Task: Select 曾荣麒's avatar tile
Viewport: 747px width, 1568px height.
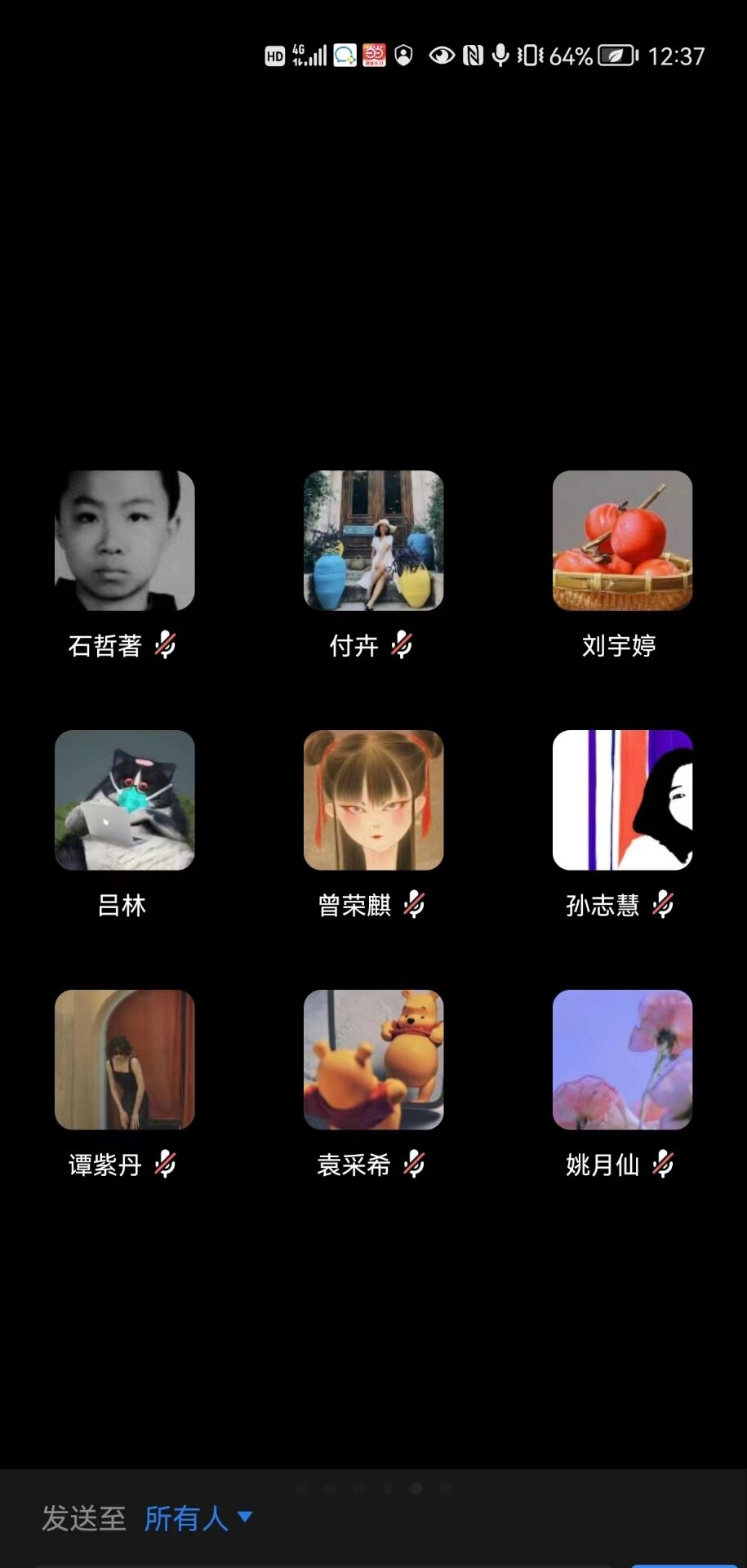Action: pos(373,800)
